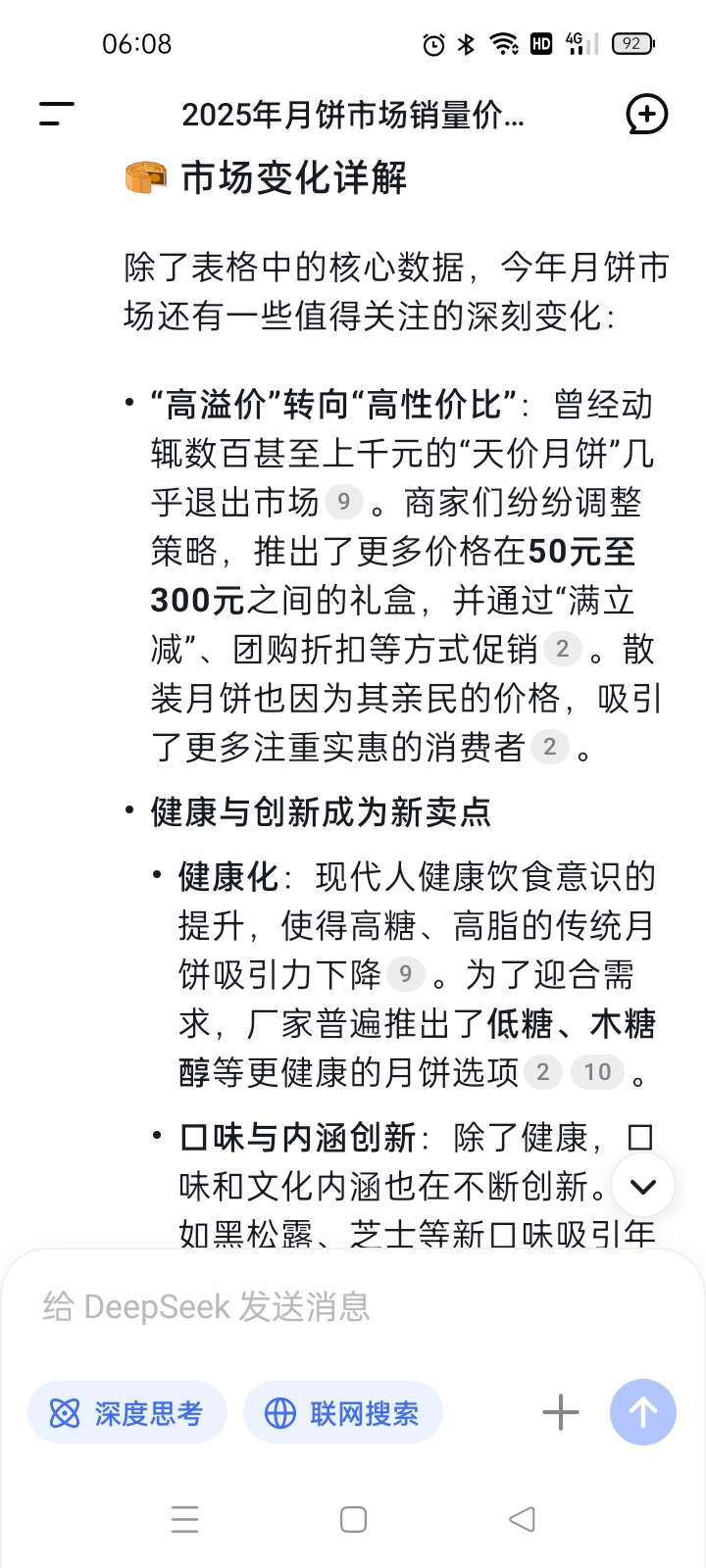Open citation 10 after 木糖醇 sentence
This screenshot has height=1568, width=706.
pyautogui.click(x=597, y=1072)
